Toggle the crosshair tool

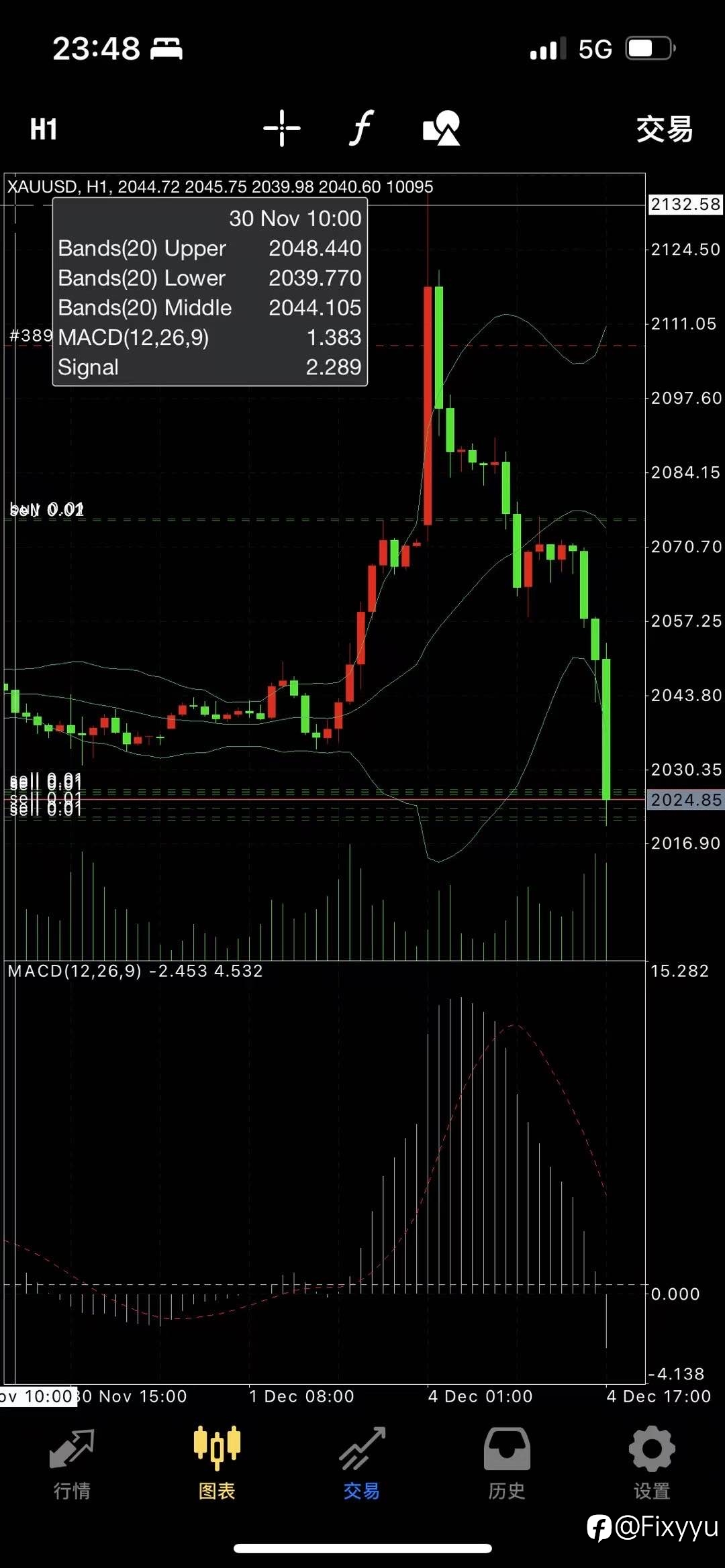pos(282,128)
